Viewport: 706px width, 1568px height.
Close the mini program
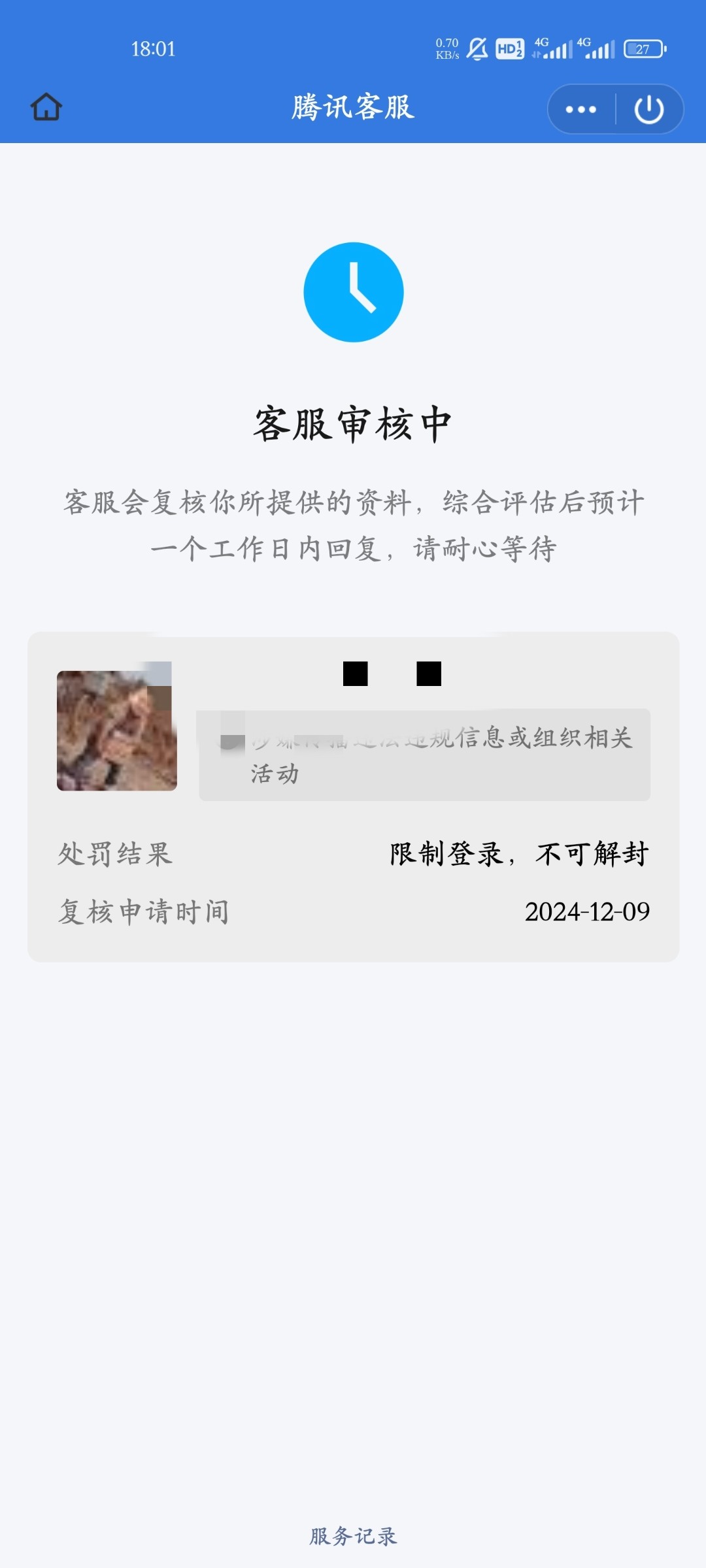[649, 109]
